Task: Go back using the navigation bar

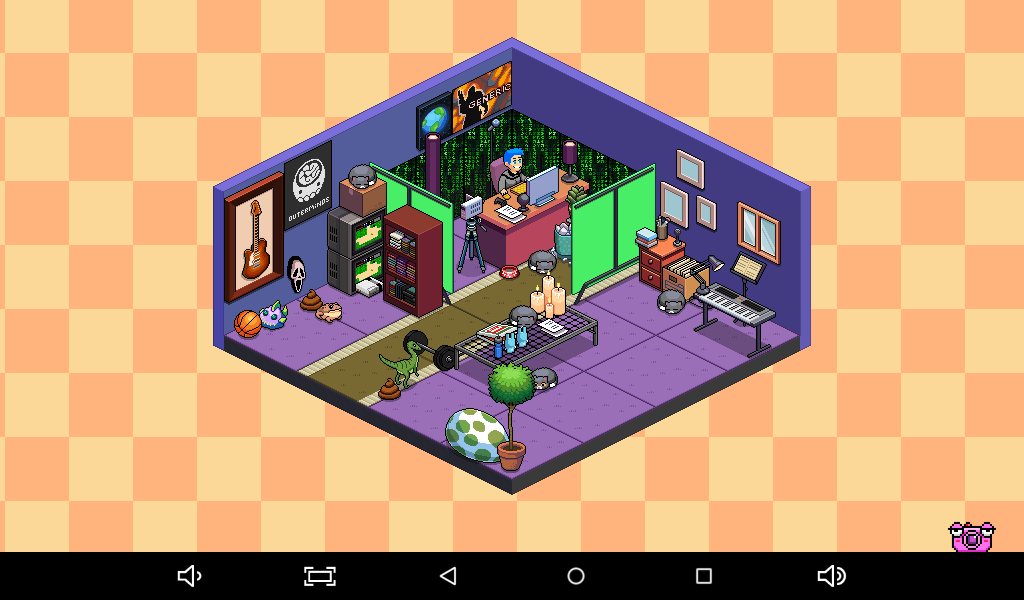Action: click(448, 576)
